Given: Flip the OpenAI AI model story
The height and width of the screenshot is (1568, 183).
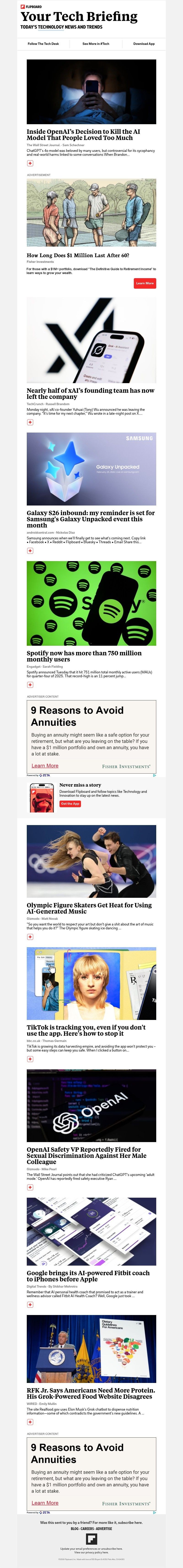Looking at the screenshot, I should coord(30,163).
